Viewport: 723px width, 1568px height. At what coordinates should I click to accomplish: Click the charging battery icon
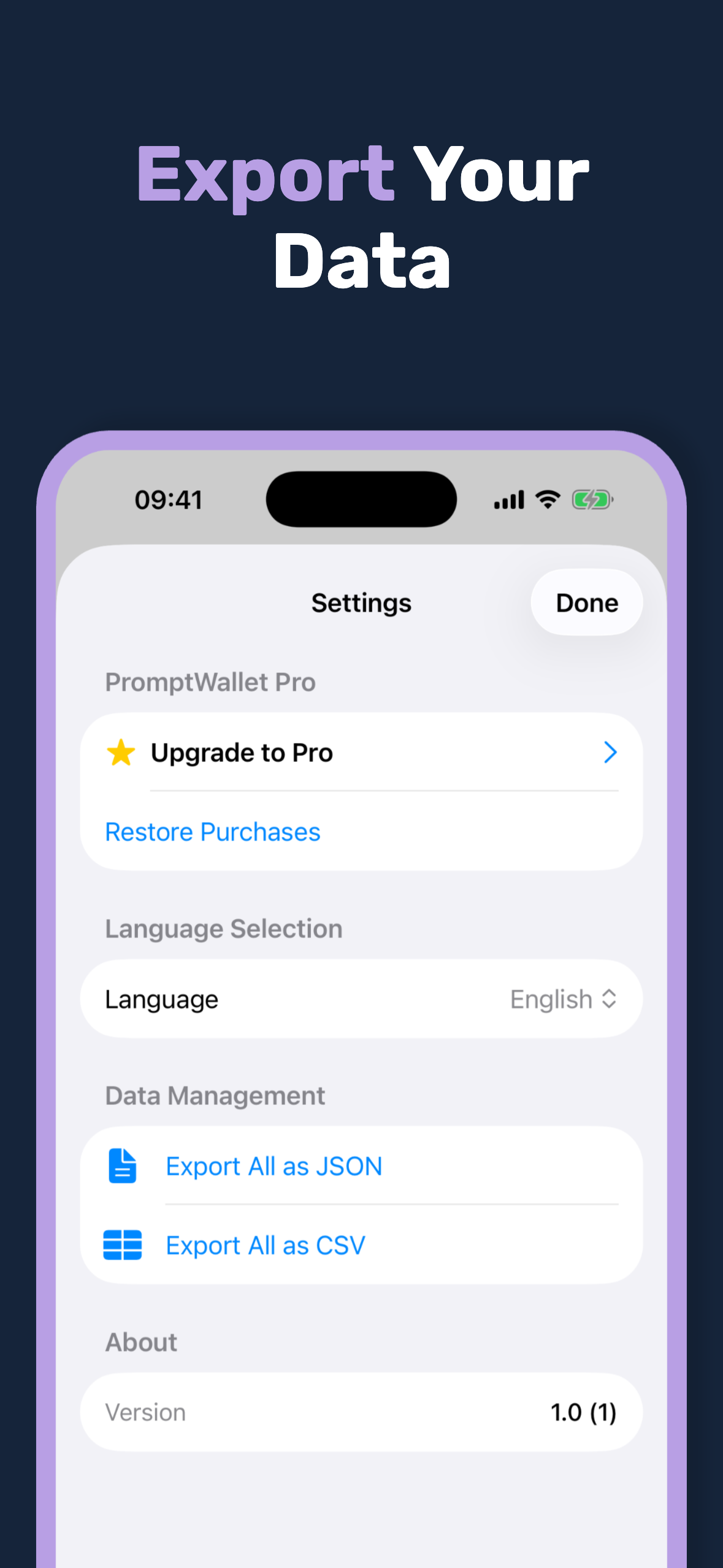pos(591,499)
